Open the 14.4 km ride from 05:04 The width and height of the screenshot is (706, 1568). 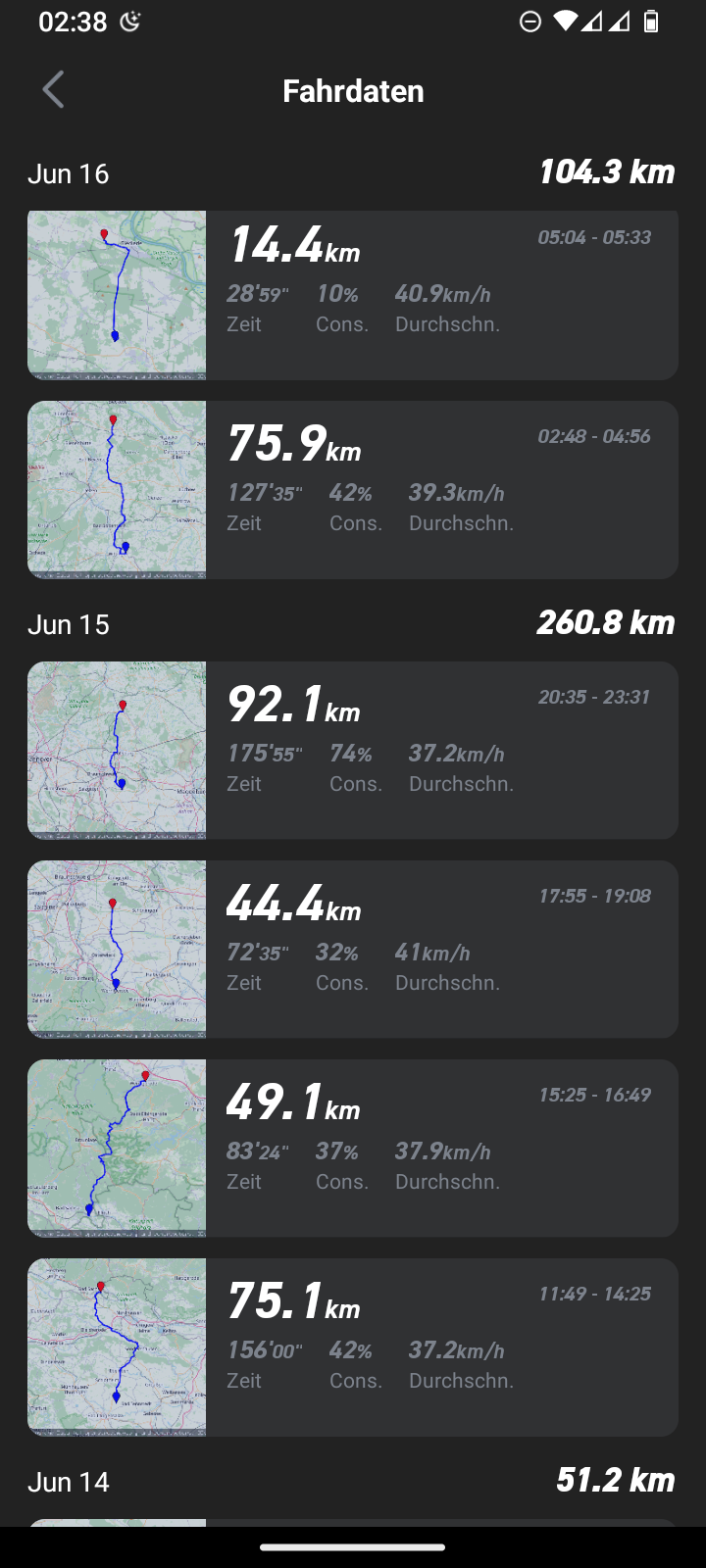click(x=353, y=295)
